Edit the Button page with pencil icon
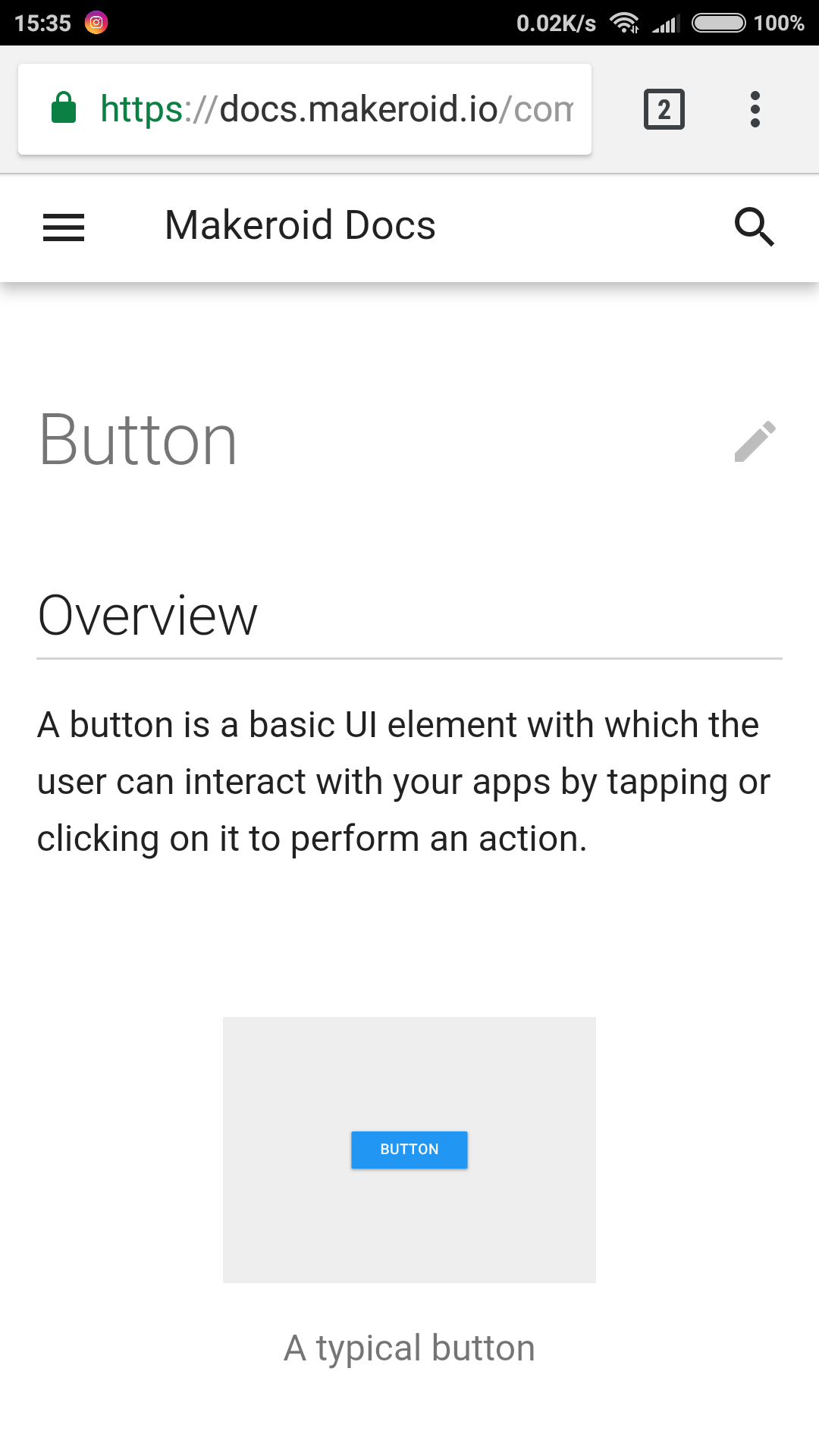Screen dimensions: 819x1456 (x=755, y=441)
